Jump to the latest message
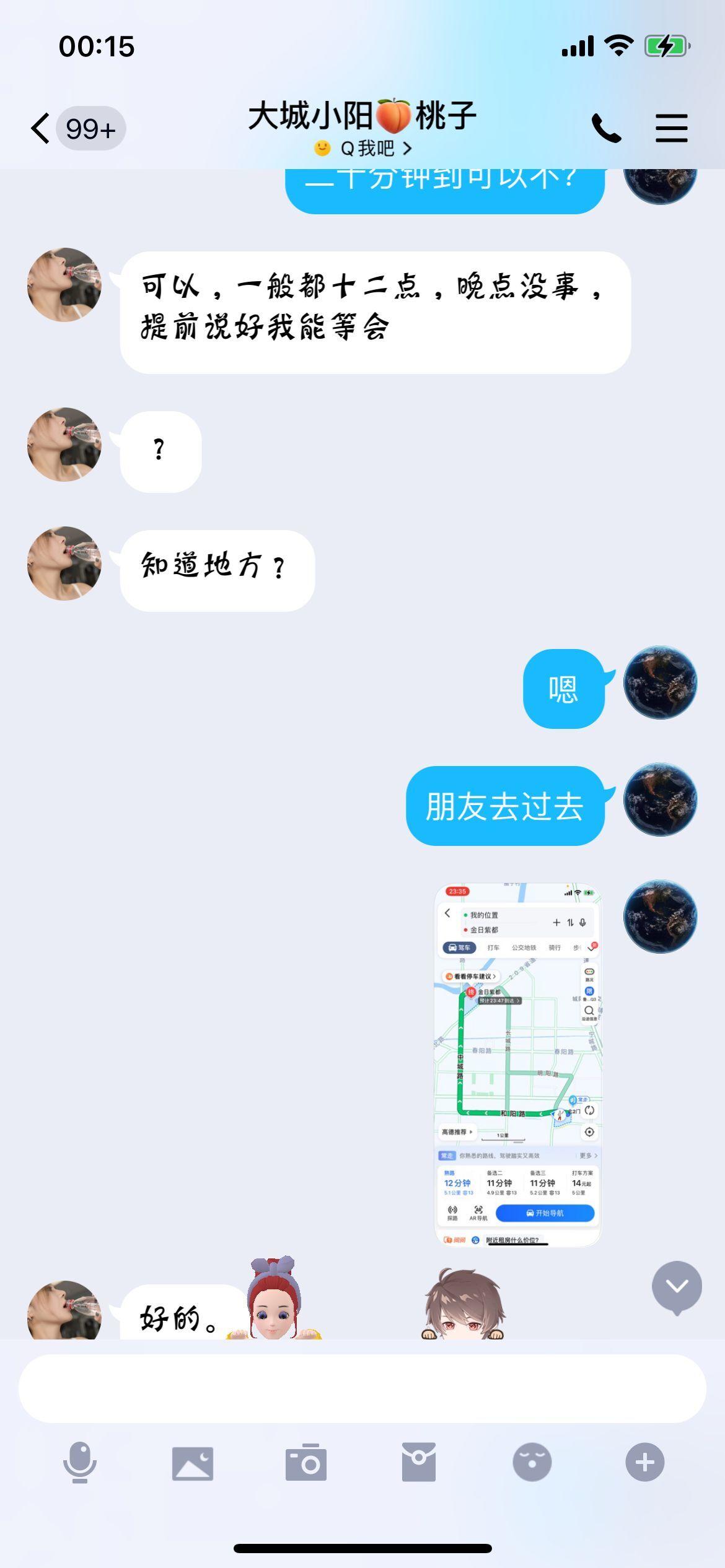Screen dimensions: 725x1568 [677, 1286]
